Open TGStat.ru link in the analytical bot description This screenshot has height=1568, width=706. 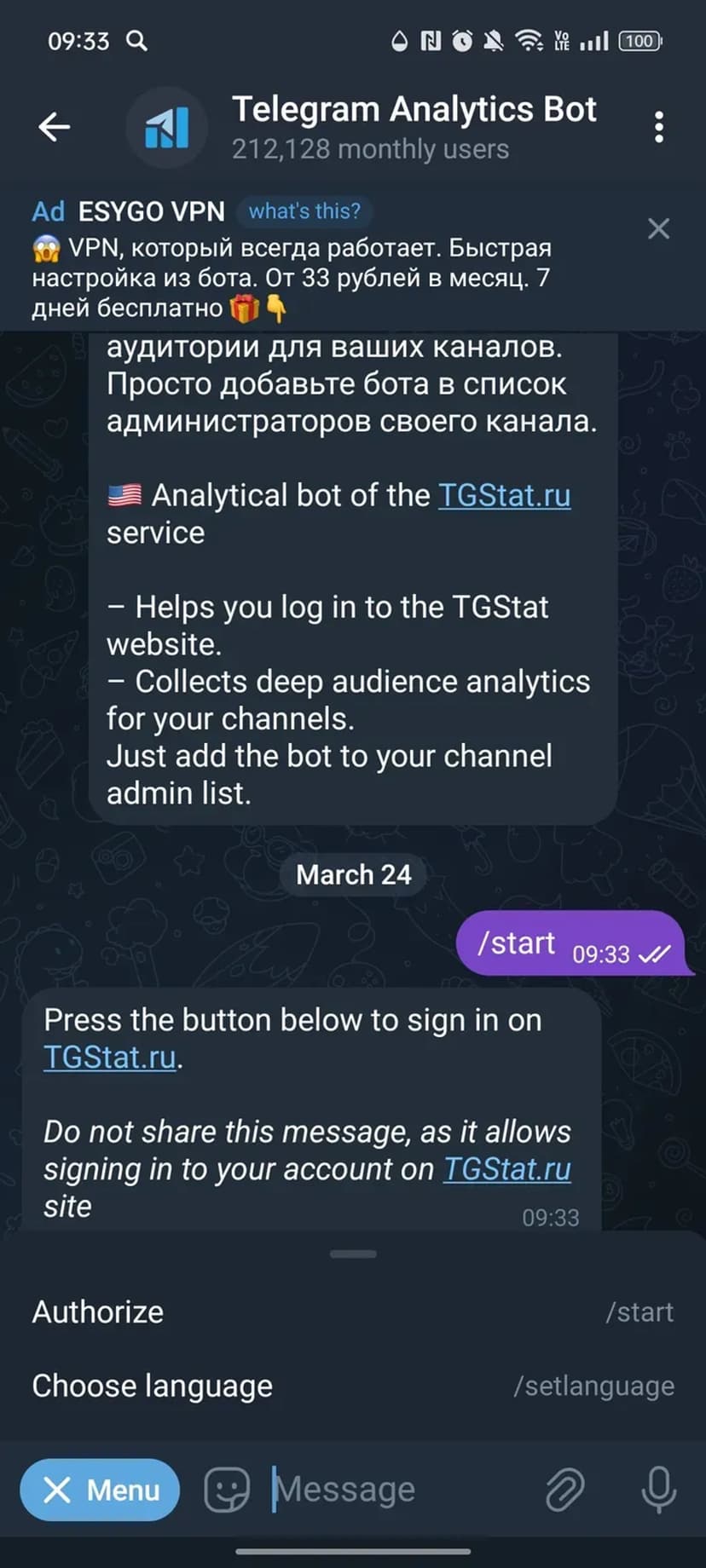(x=504, y=496)
